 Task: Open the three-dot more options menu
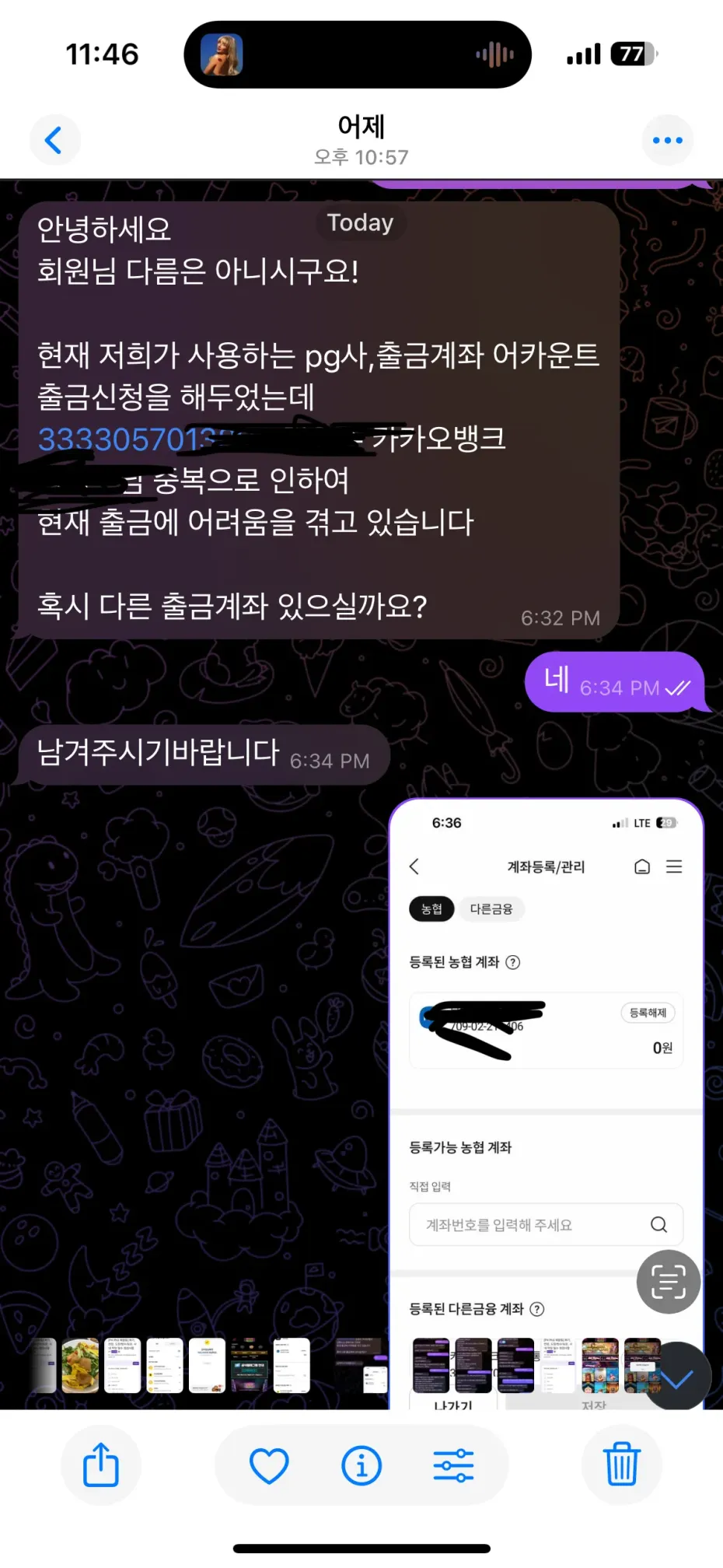click(x=667, y=141)
